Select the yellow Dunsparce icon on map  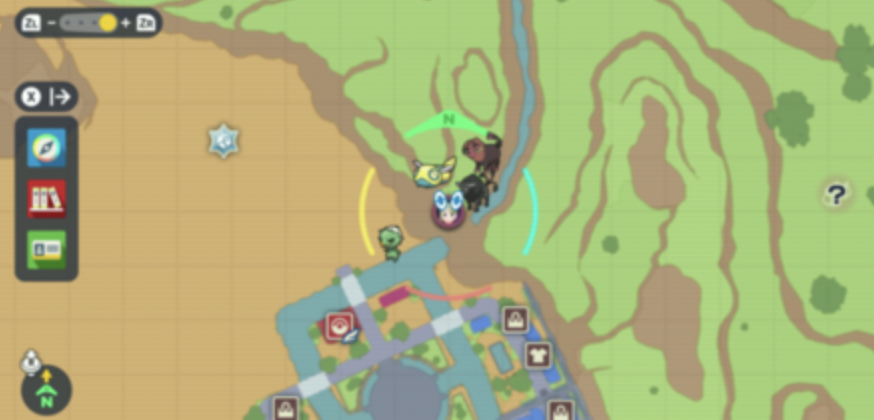tap(435, 172)
